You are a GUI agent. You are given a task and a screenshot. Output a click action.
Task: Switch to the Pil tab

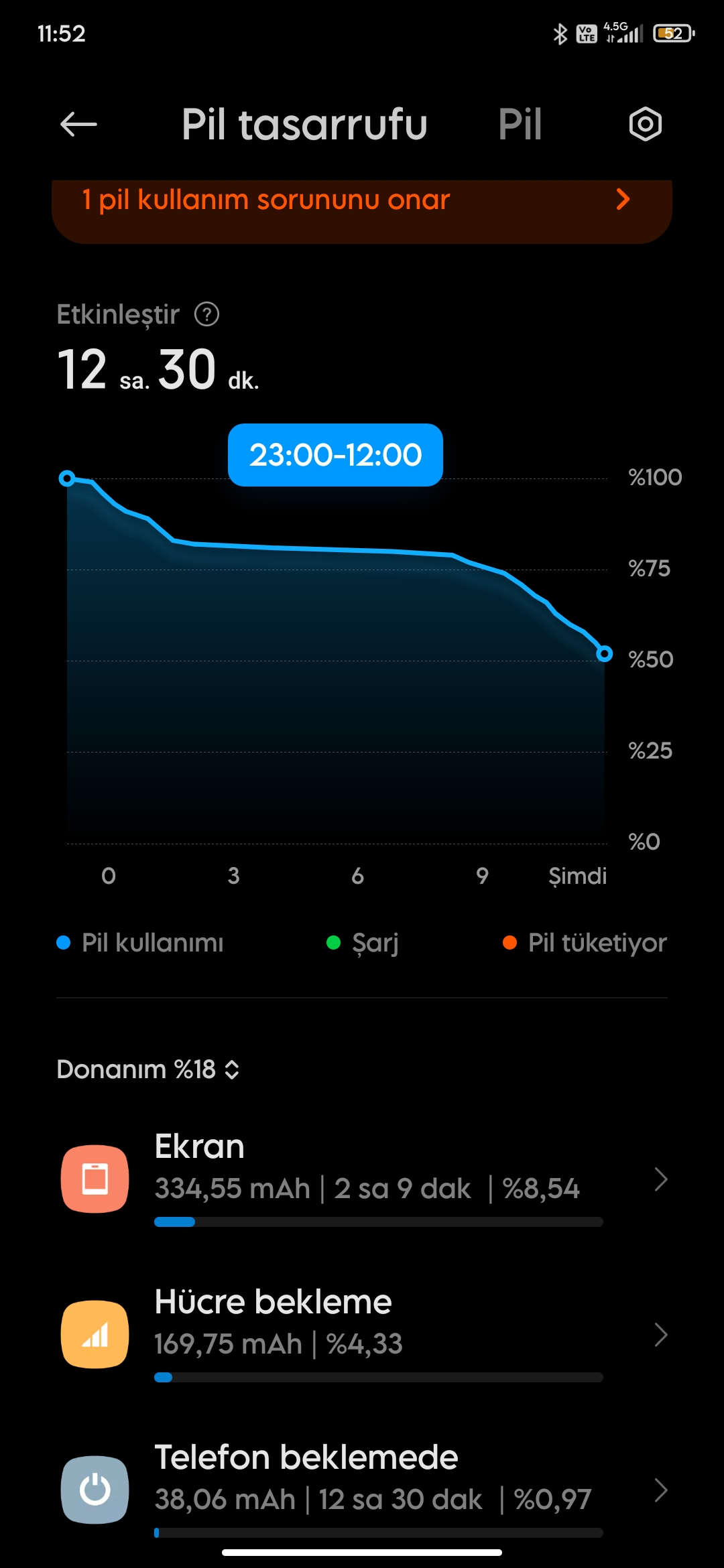[520, 124]
